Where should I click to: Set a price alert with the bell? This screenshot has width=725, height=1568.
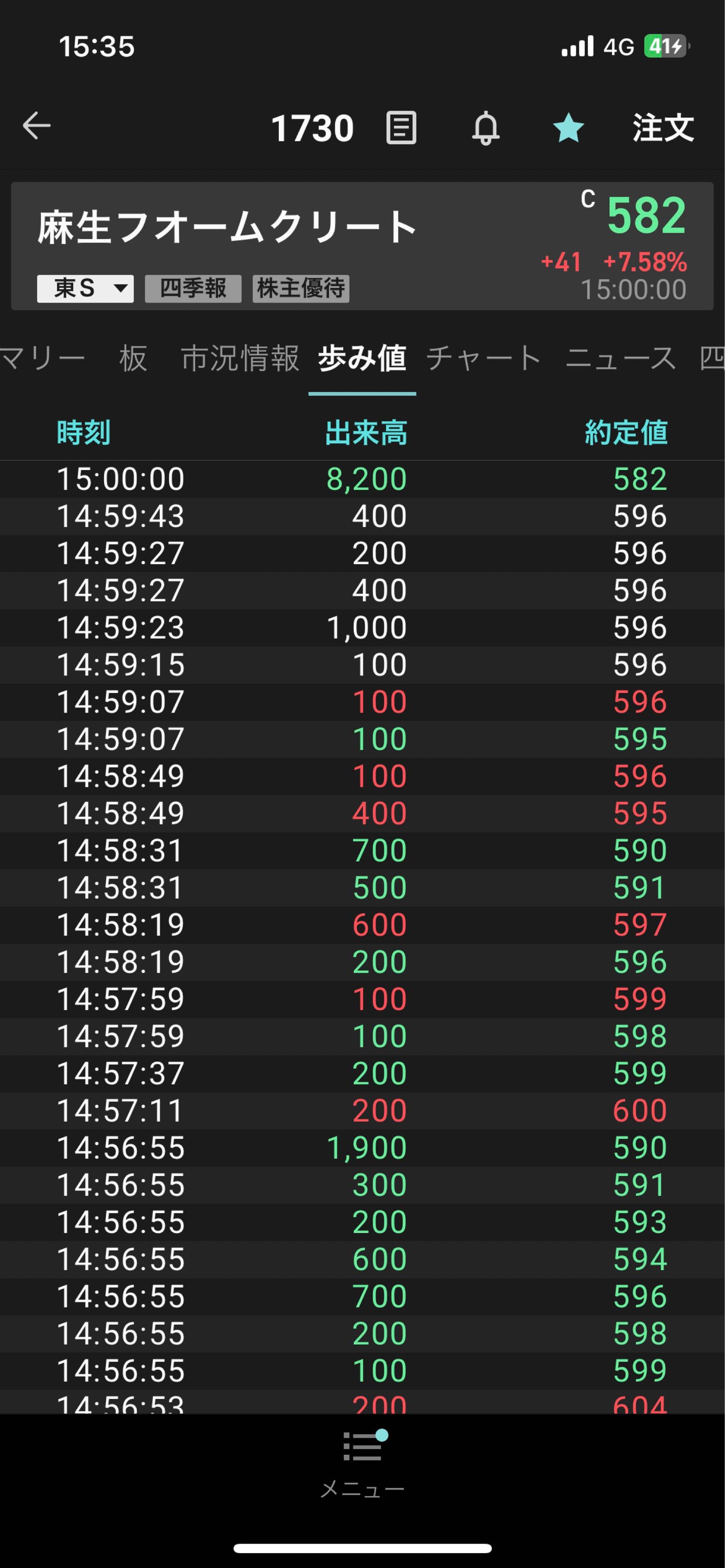[486, 128]
